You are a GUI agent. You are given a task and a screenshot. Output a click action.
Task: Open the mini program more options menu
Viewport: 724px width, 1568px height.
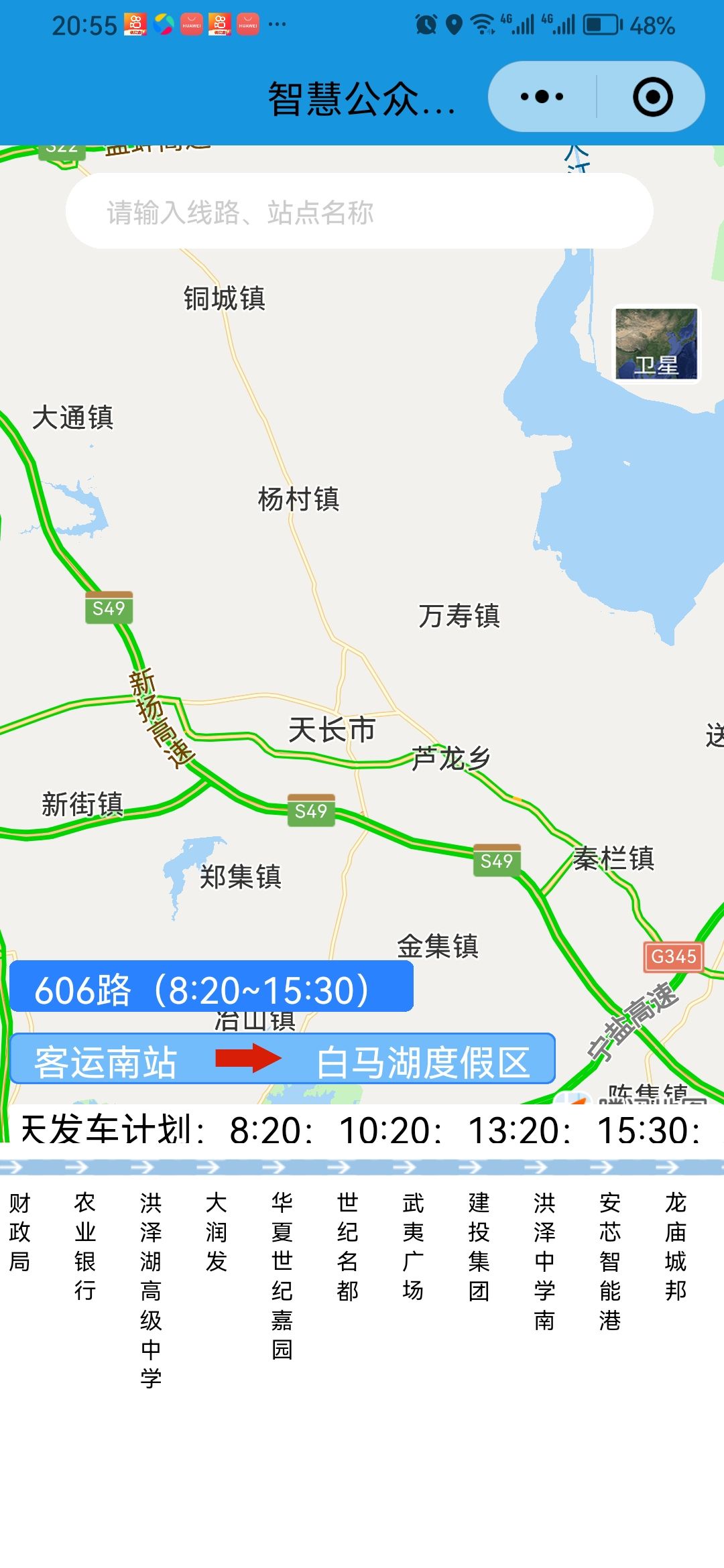click(x=542, y=97)
